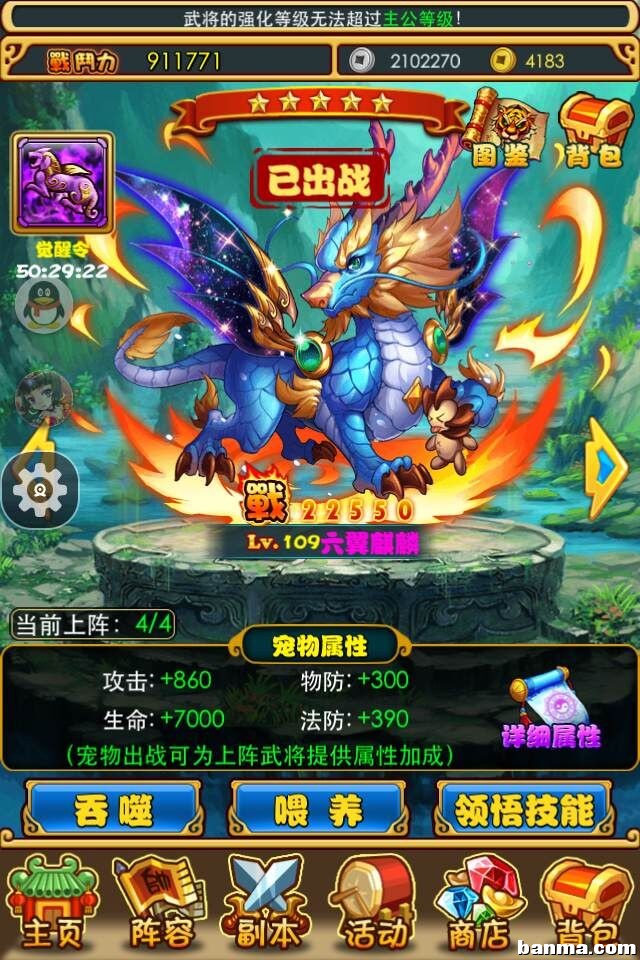
Task: Switch to the 副本 dungeon tab
Action: point(266,904)
